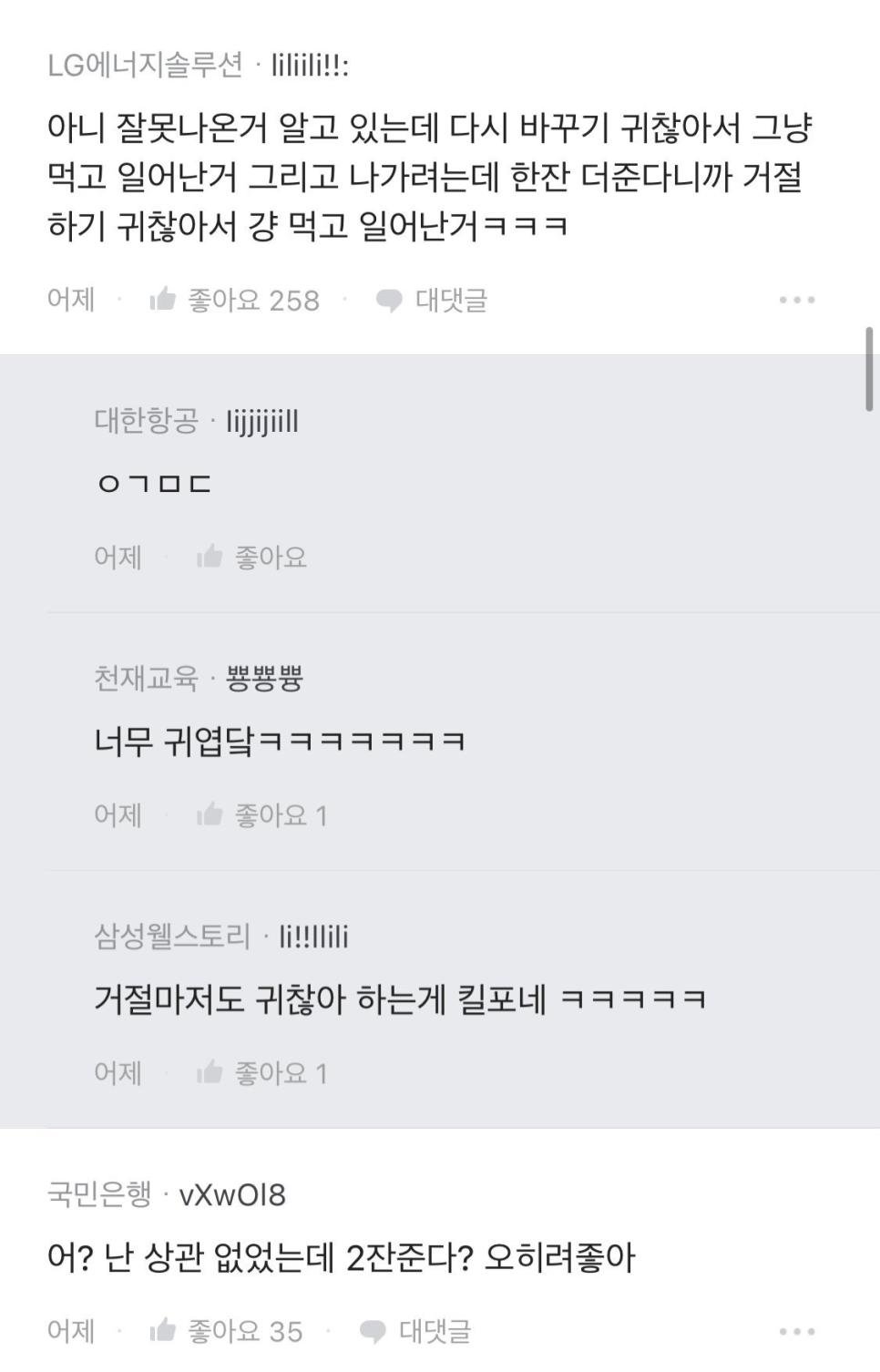880x1372 pixels.
Task: Reply to the LG에너지솔루션 comment
Action: (x=432, y=300)
